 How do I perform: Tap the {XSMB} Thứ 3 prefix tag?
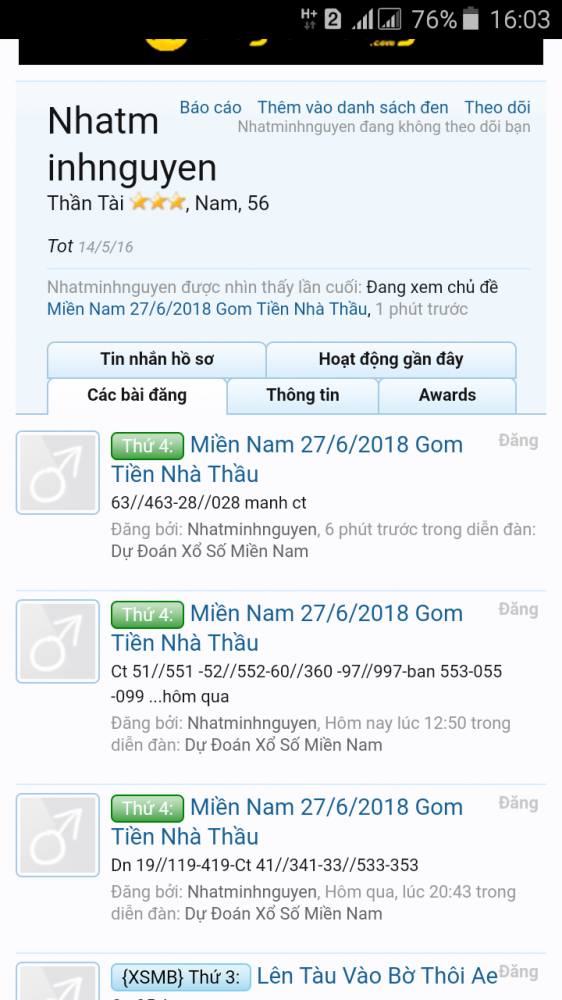pyautogui.click(x=181, y=977)
